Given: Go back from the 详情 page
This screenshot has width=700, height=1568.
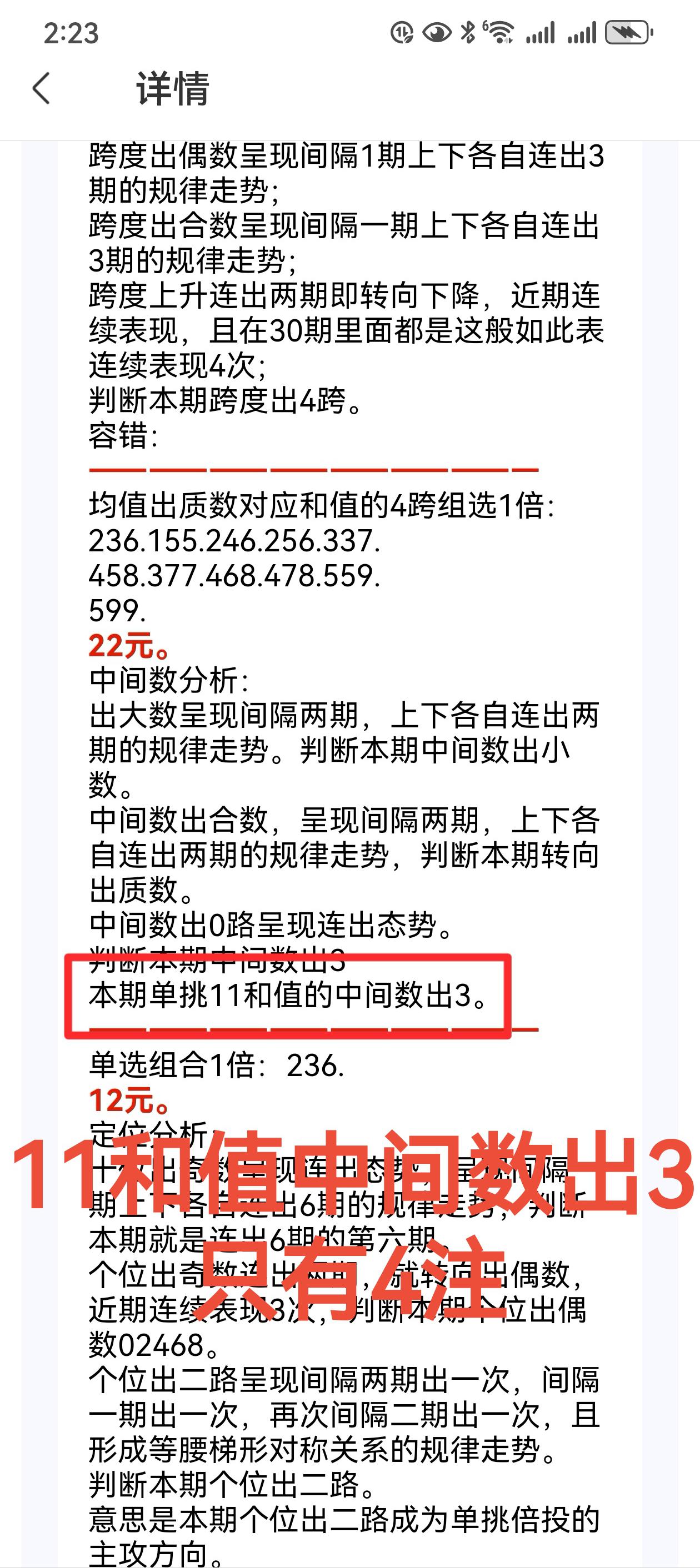Looking at the screenshot, I should tap(41, 89).
